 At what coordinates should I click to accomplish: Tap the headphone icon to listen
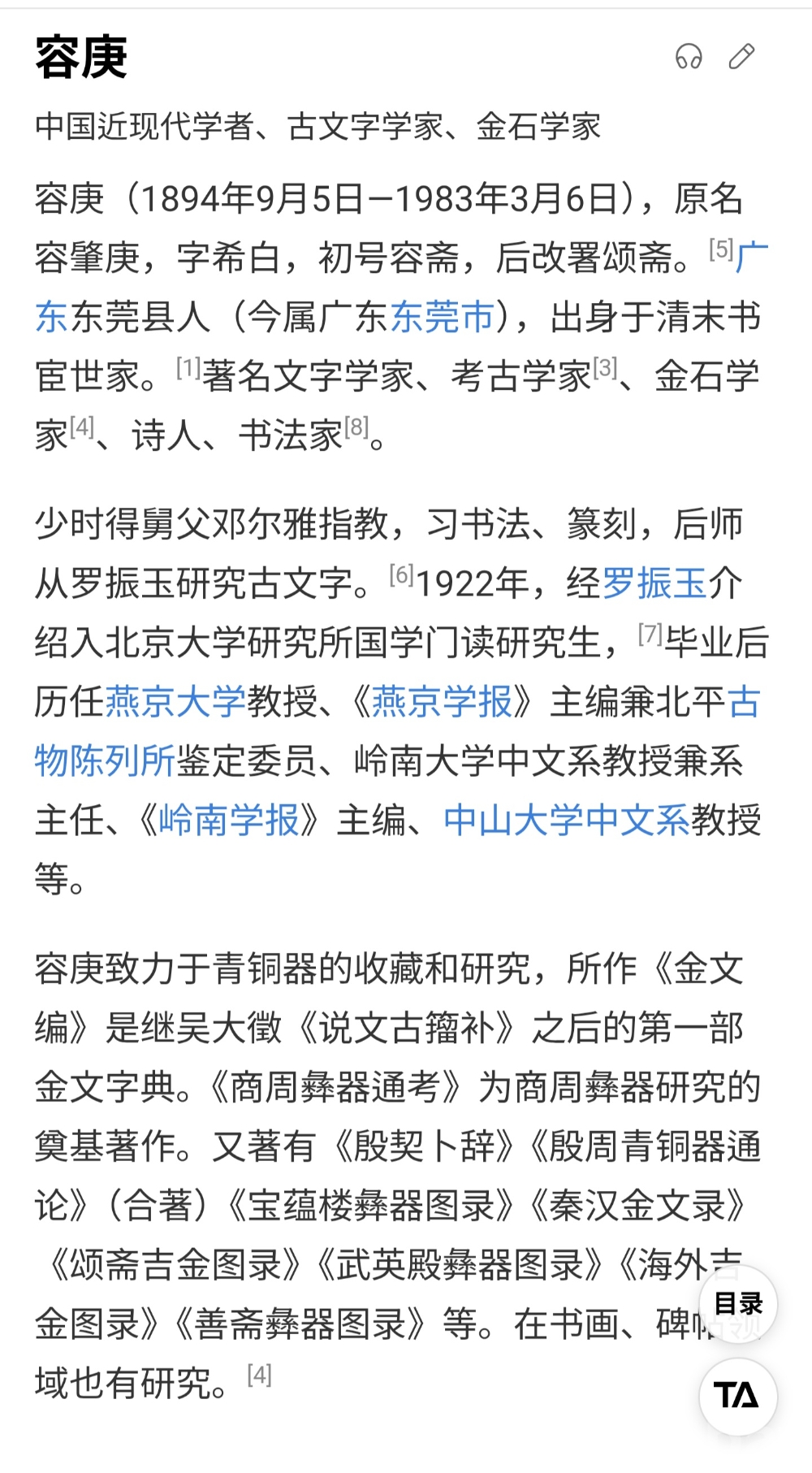pos(689,56)
